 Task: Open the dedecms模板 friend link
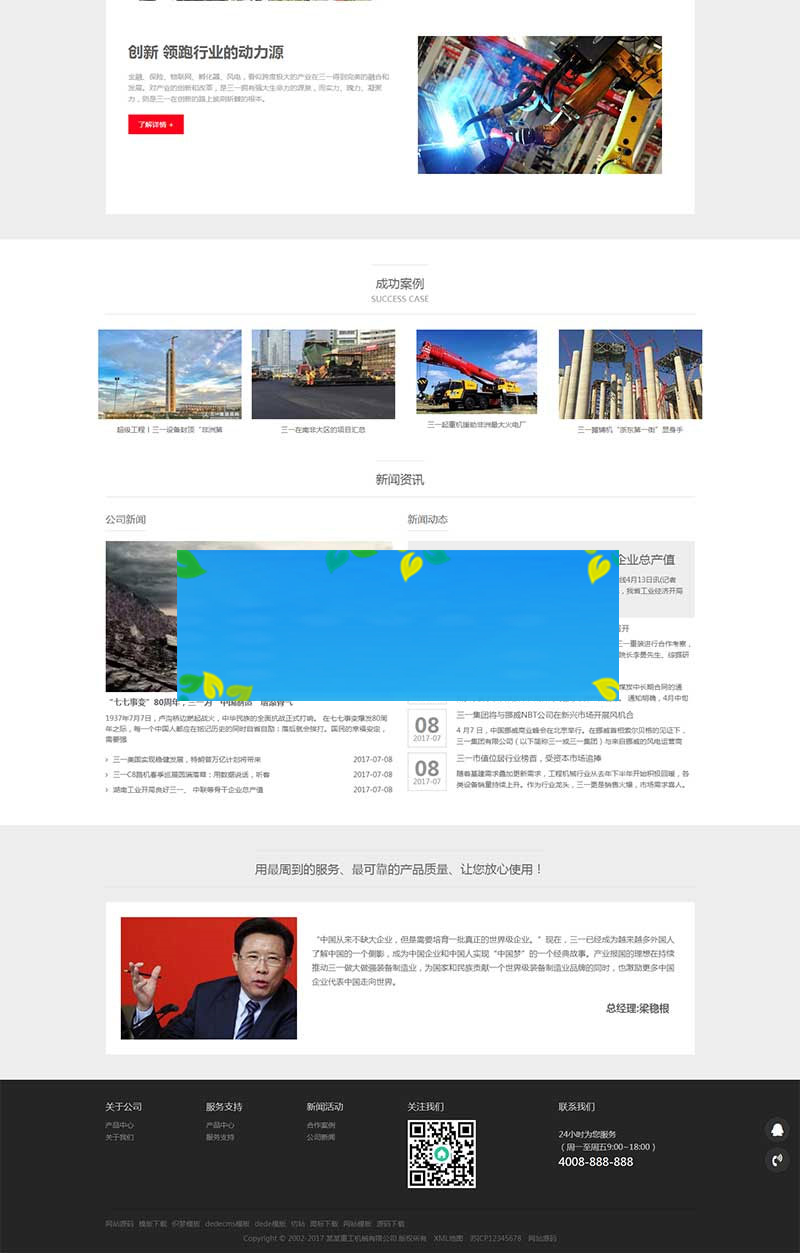227,1223
